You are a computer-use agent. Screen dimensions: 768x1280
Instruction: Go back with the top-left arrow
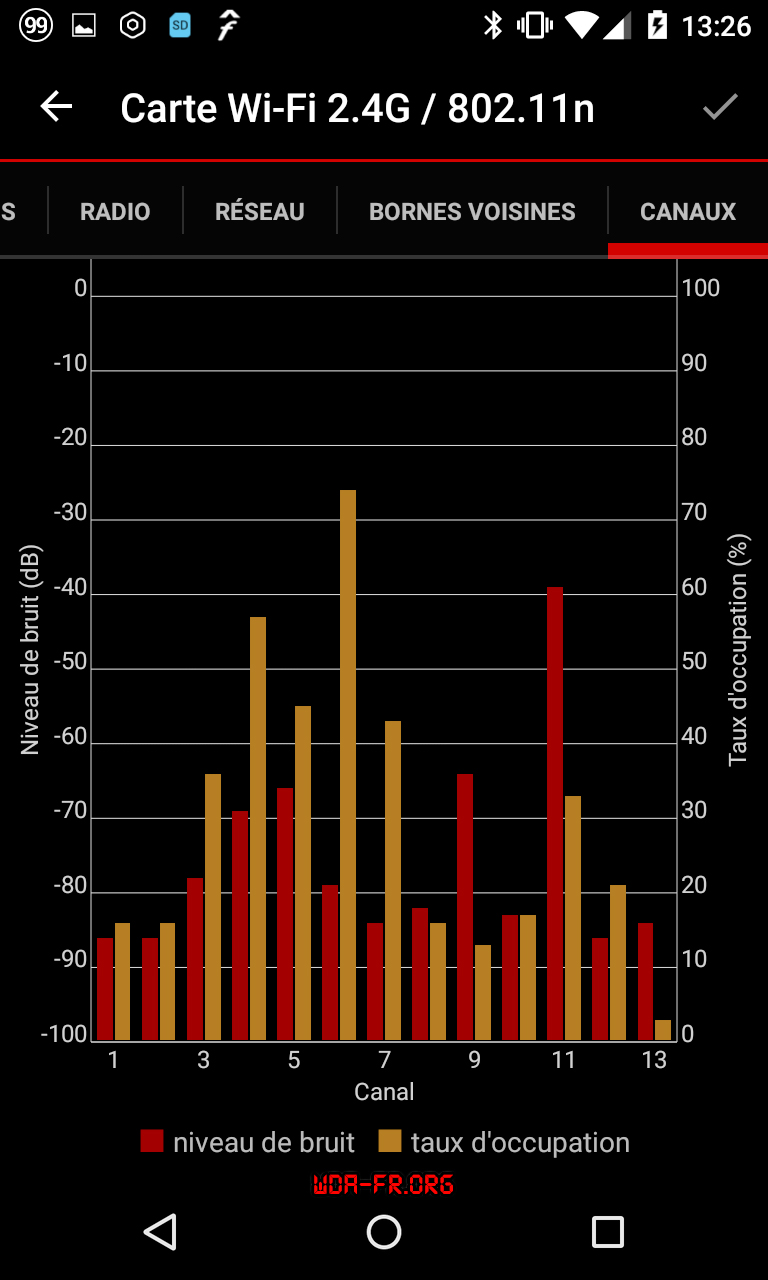(57, 107)
